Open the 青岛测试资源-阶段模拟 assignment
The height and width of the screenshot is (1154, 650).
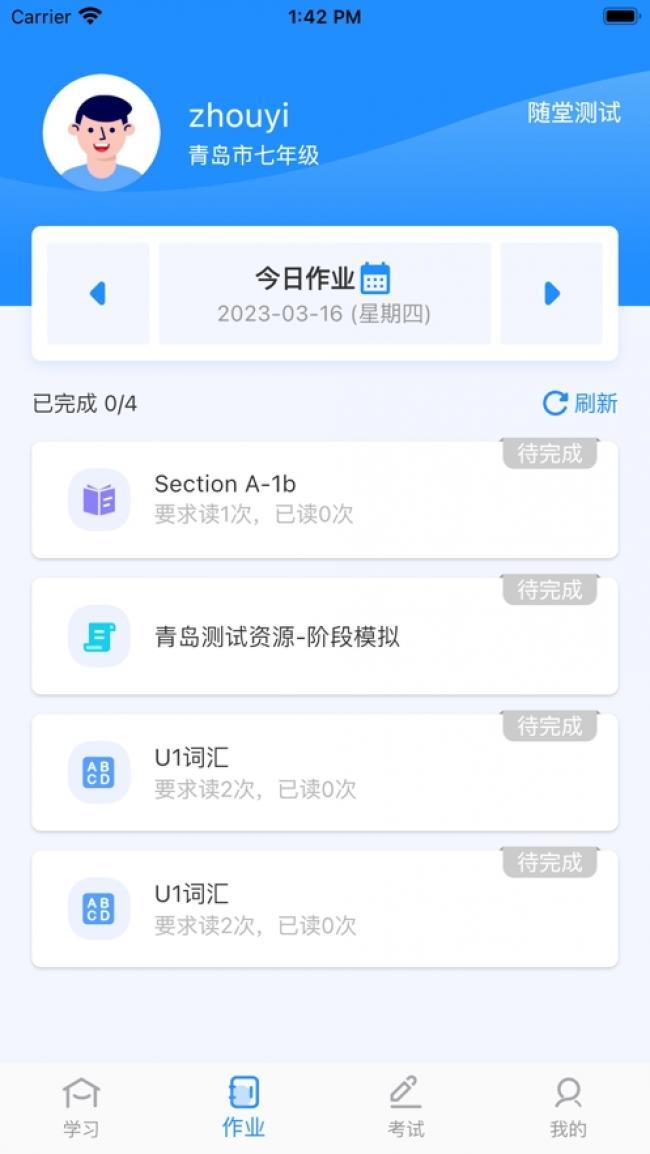pos(325,636)
